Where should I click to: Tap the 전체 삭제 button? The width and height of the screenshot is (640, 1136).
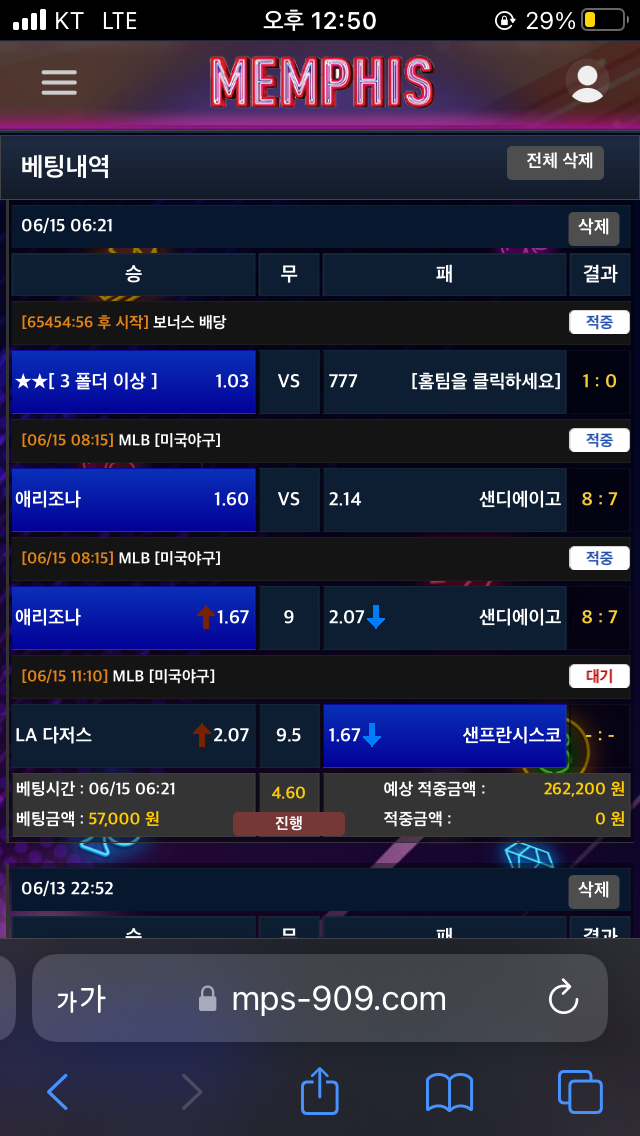click(x=555, y=162)
